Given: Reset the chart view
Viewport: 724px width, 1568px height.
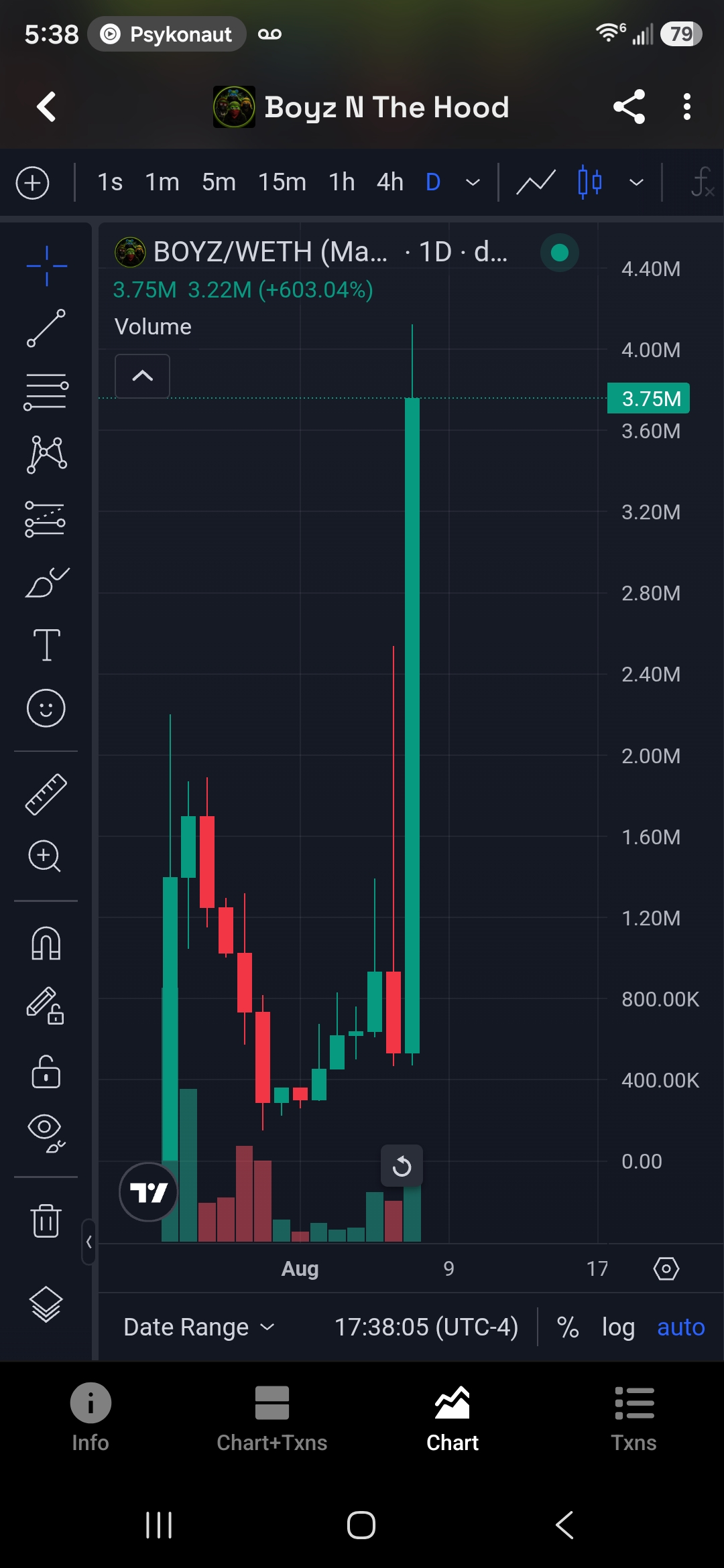Looking at the screenshot, I should (x=402, y=1166).
